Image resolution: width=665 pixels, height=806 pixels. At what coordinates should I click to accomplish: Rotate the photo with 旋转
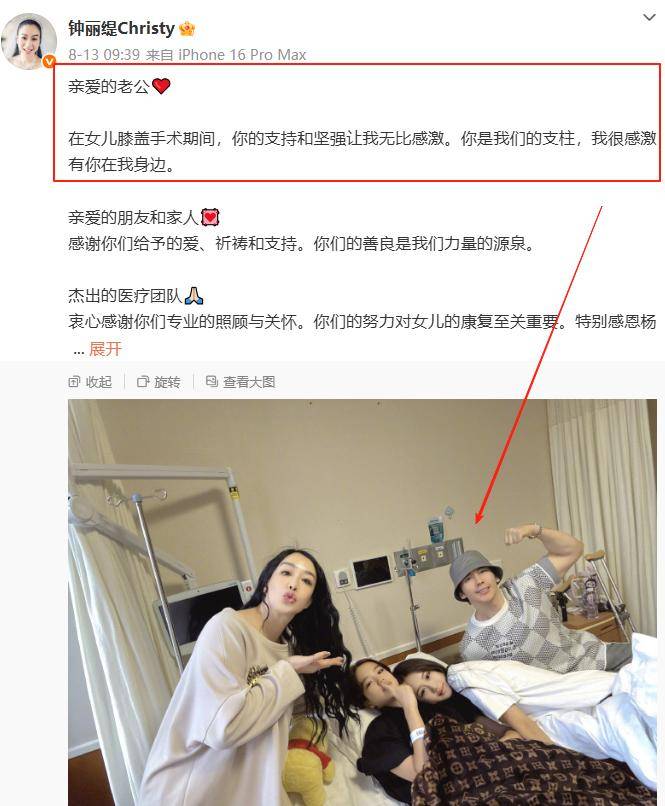point(159,382)
